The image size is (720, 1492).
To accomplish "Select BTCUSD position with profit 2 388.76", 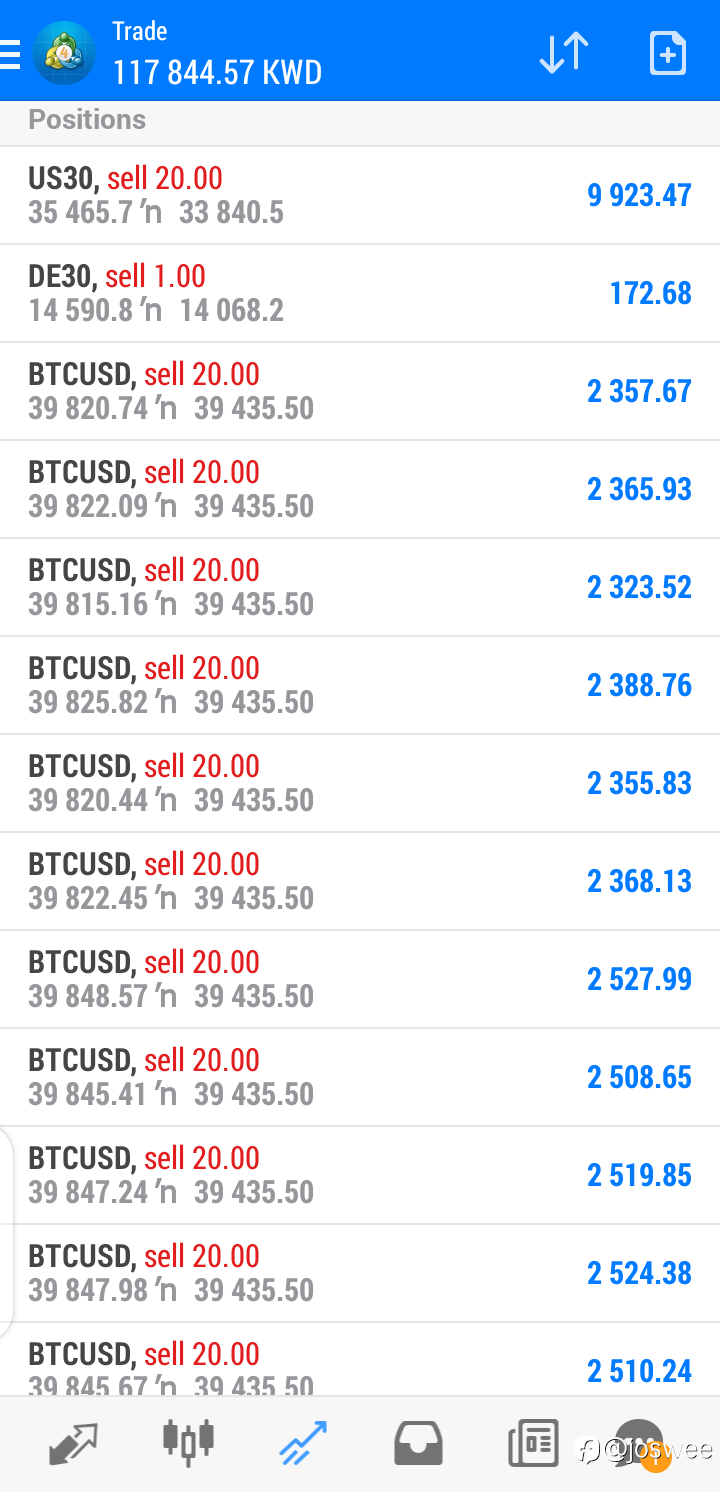I will [360, 685].
